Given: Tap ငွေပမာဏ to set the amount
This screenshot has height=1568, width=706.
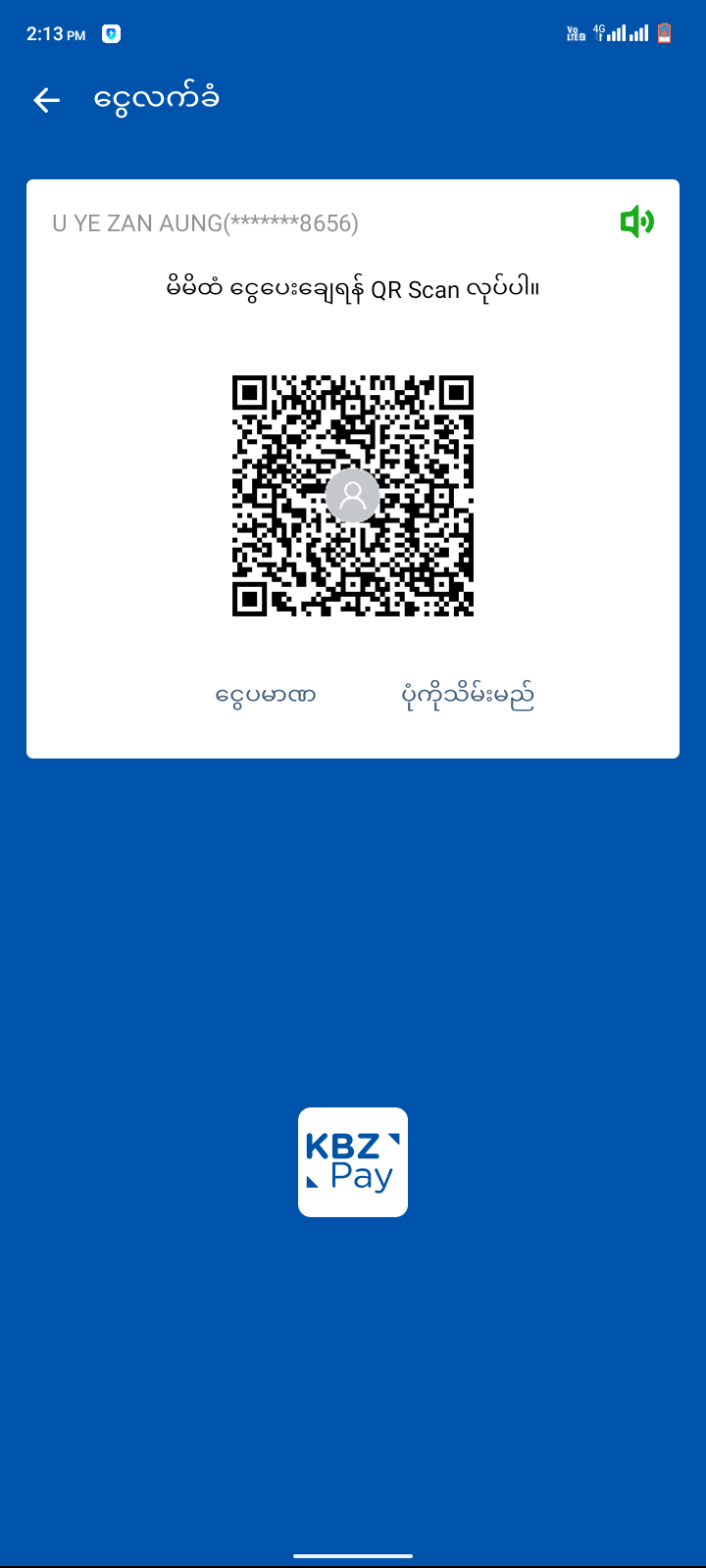Looking at the screenshot, I should click(x=265, y=696).
